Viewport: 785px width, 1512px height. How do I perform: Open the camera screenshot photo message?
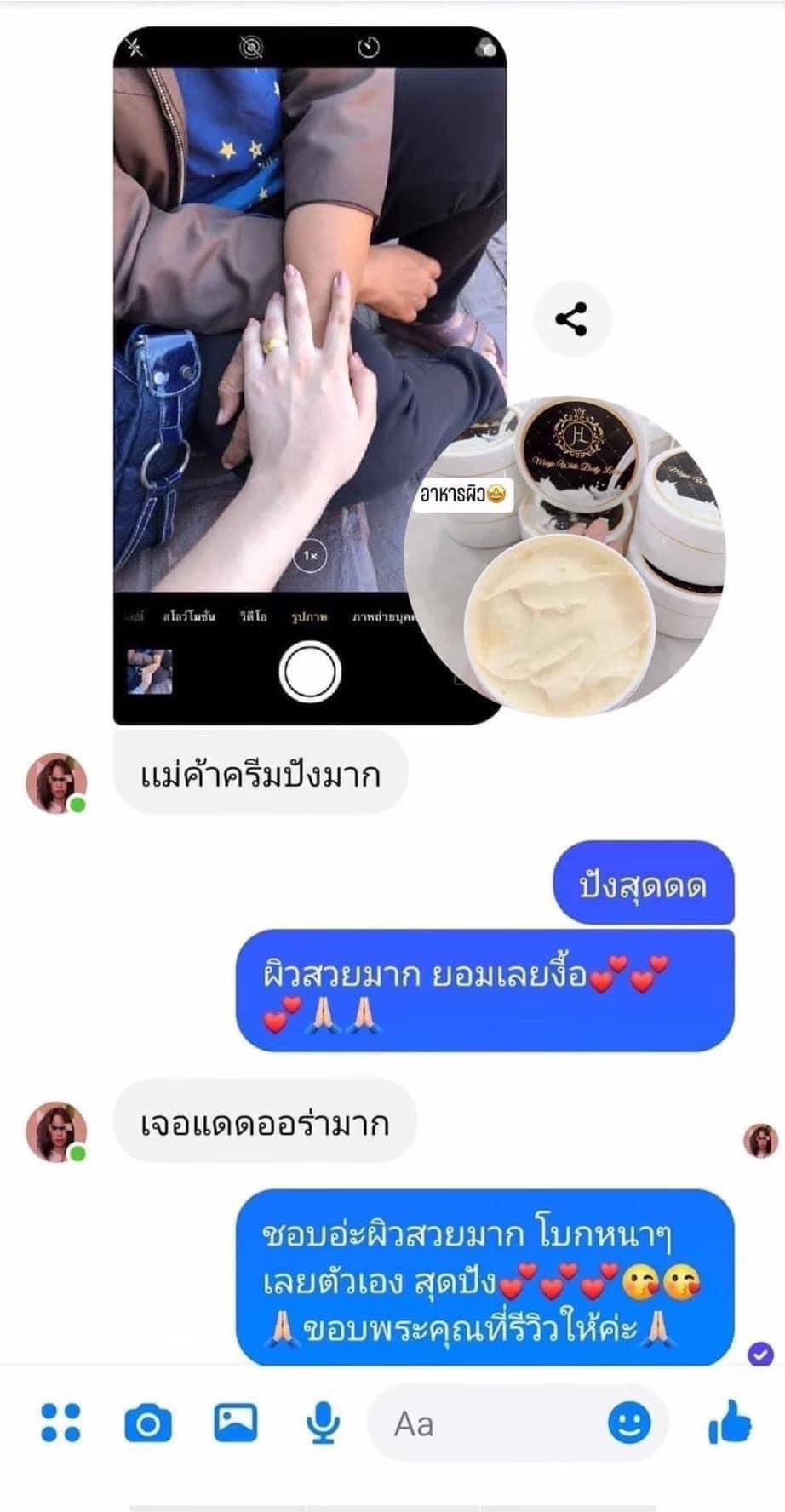(309, 375)
